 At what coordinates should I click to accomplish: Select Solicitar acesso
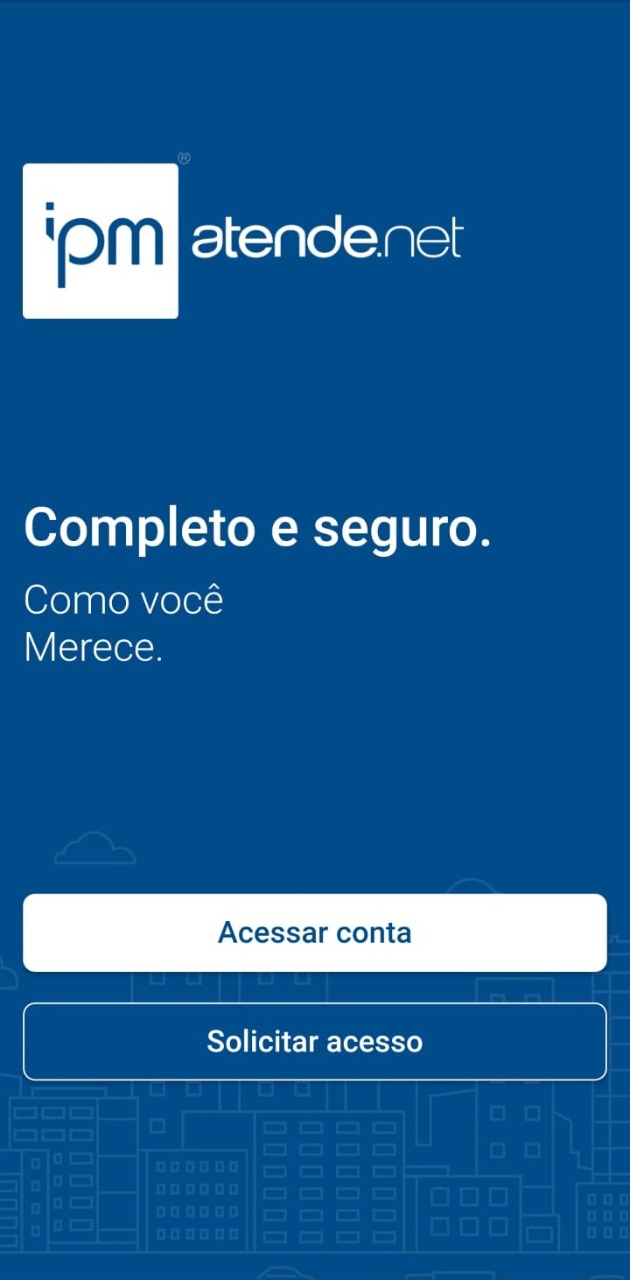pyautogui.click(x=314, y=1041)
